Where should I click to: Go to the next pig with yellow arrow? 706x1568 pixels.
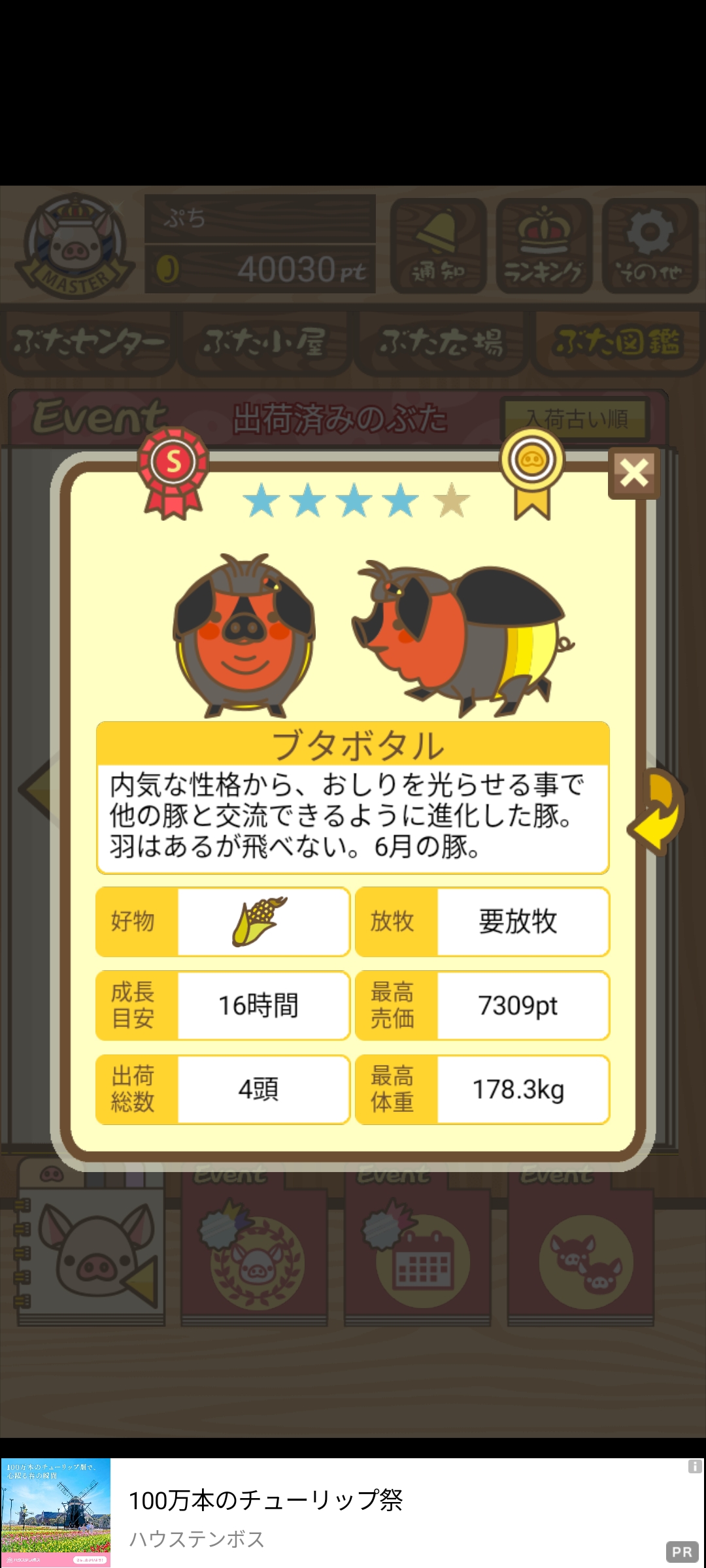(656, 811)
